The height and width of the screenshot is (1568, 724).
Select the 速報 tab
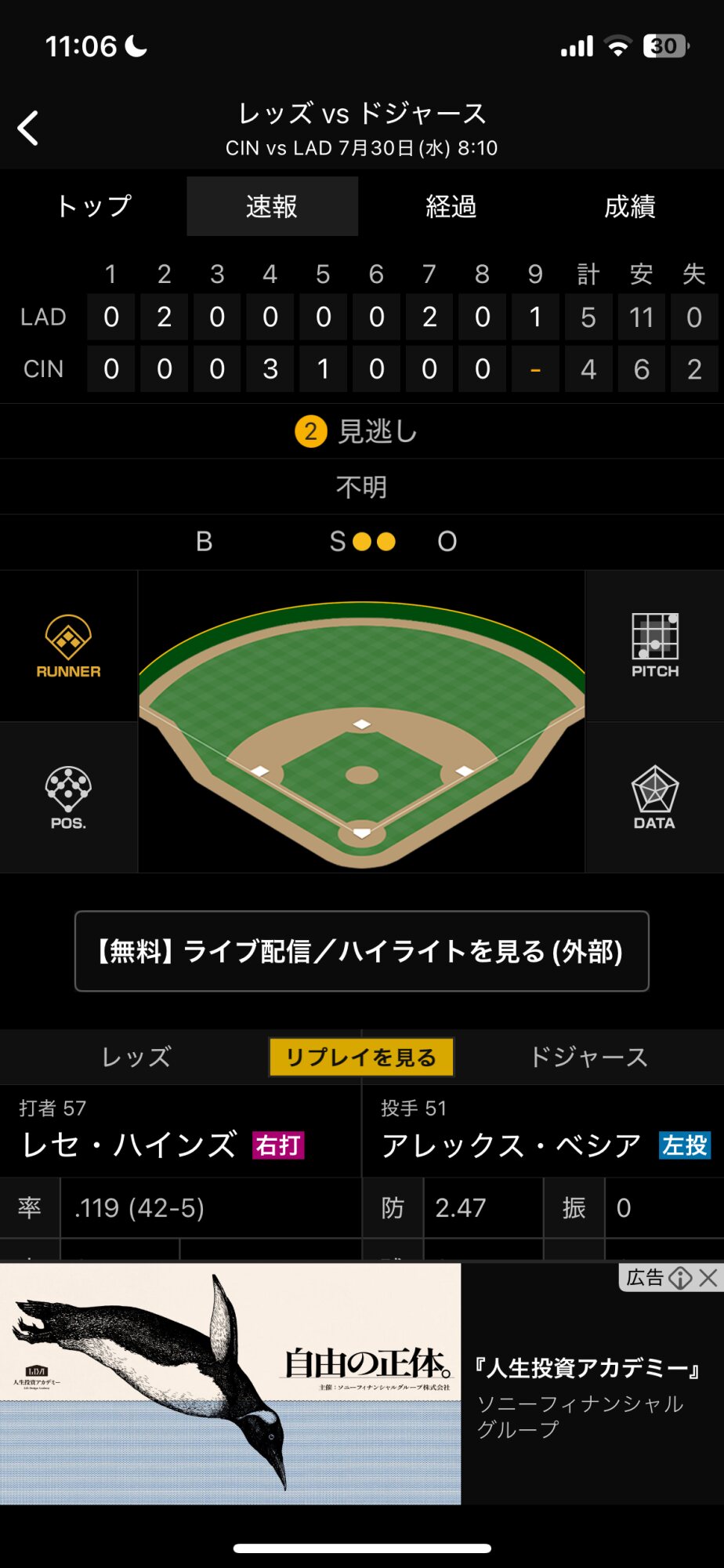pyautogui.click(x=272, y=206)
